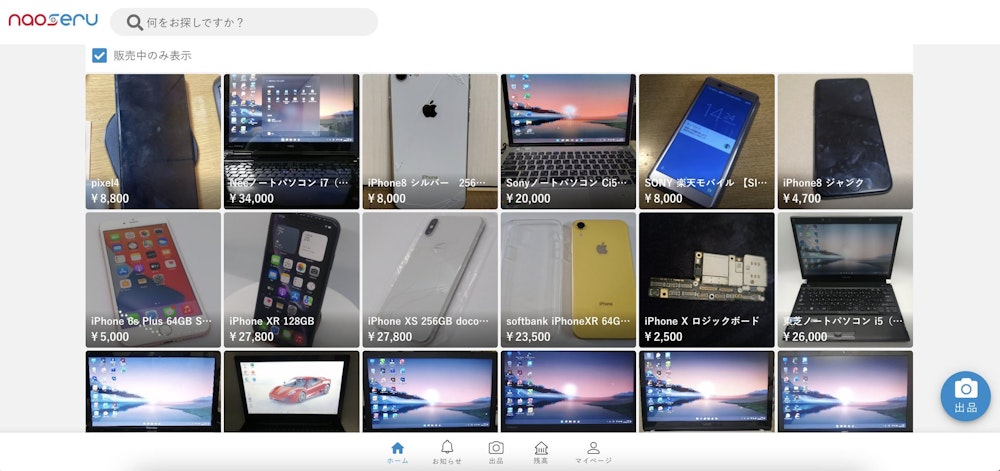View the softbank iPhoneXR 64G item
The image size is (1000, 471).
[x=568, y=279]
